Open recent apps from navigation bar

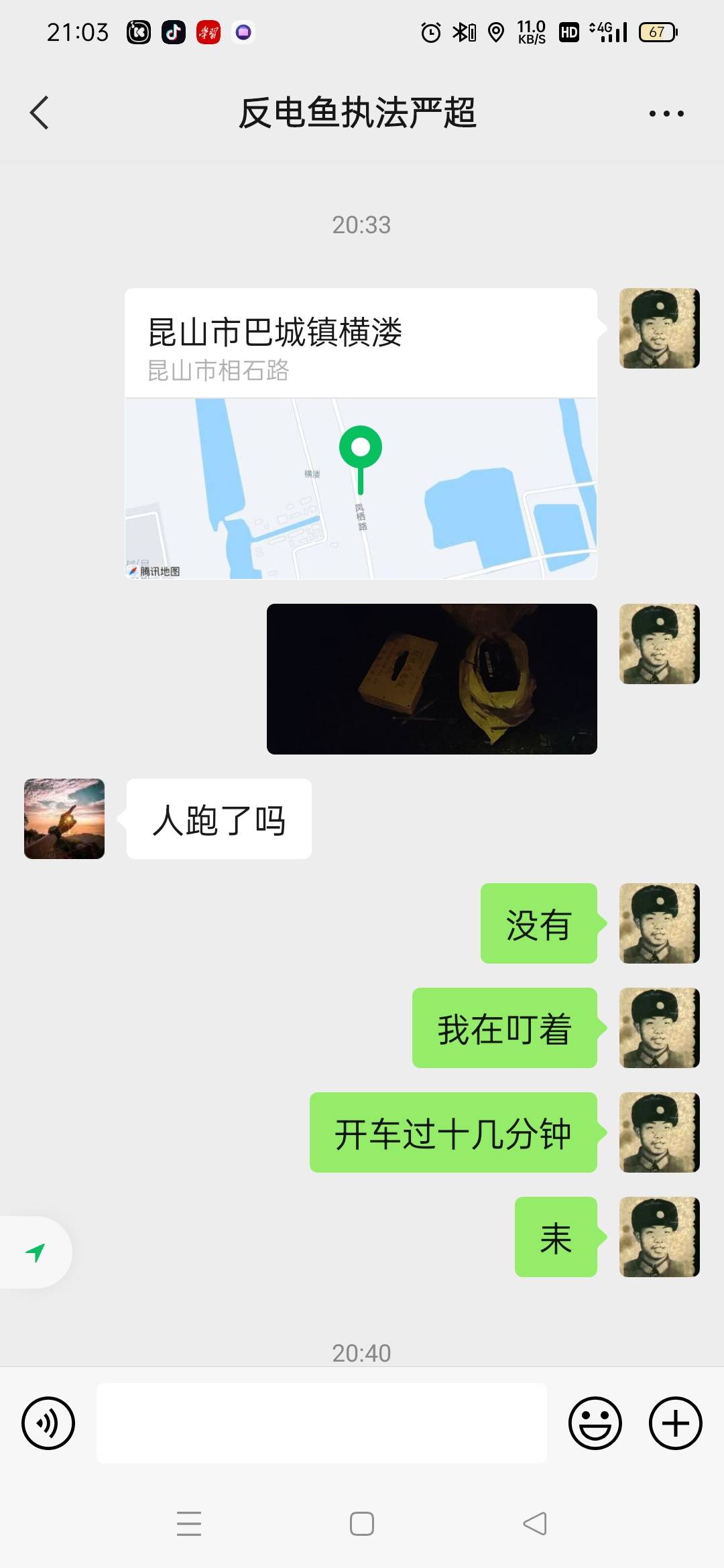(189, 1524)
